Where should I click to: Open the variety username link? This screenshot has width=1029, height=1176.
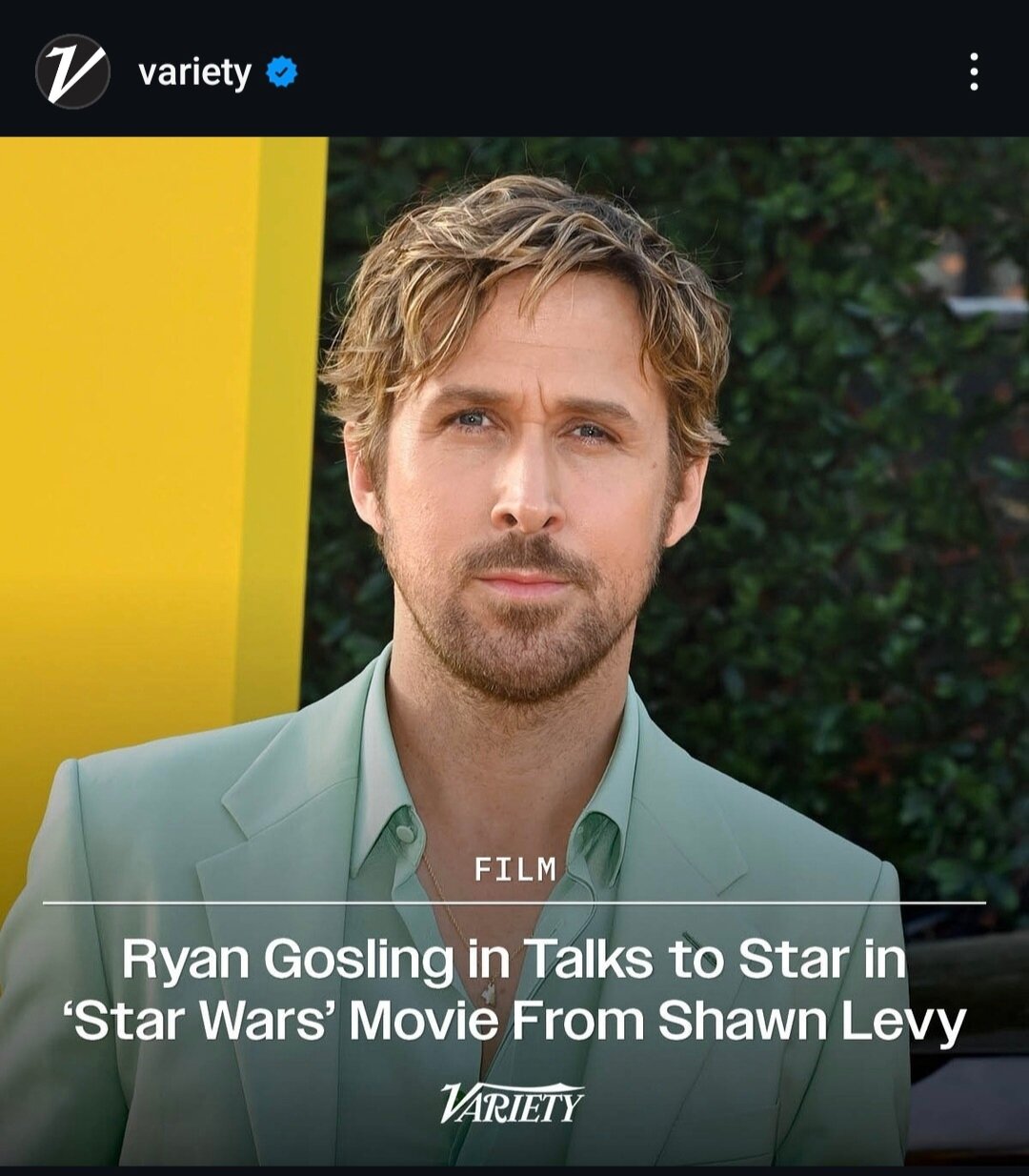194,72
